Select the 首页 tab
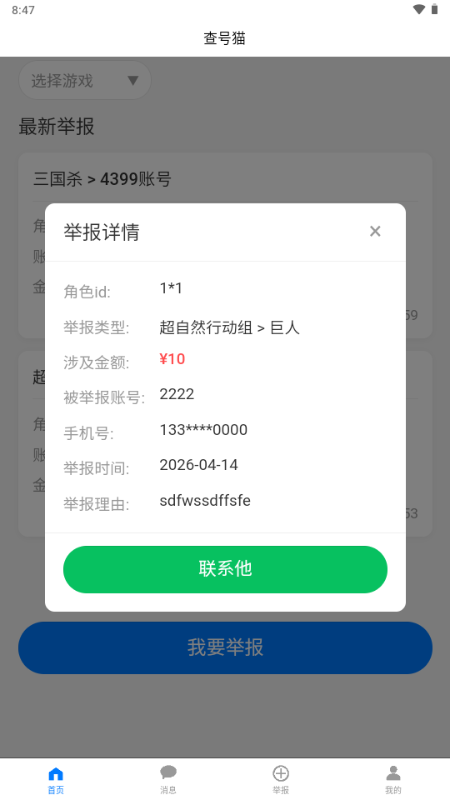Screen dimensions: 450x800 [56, 779]
